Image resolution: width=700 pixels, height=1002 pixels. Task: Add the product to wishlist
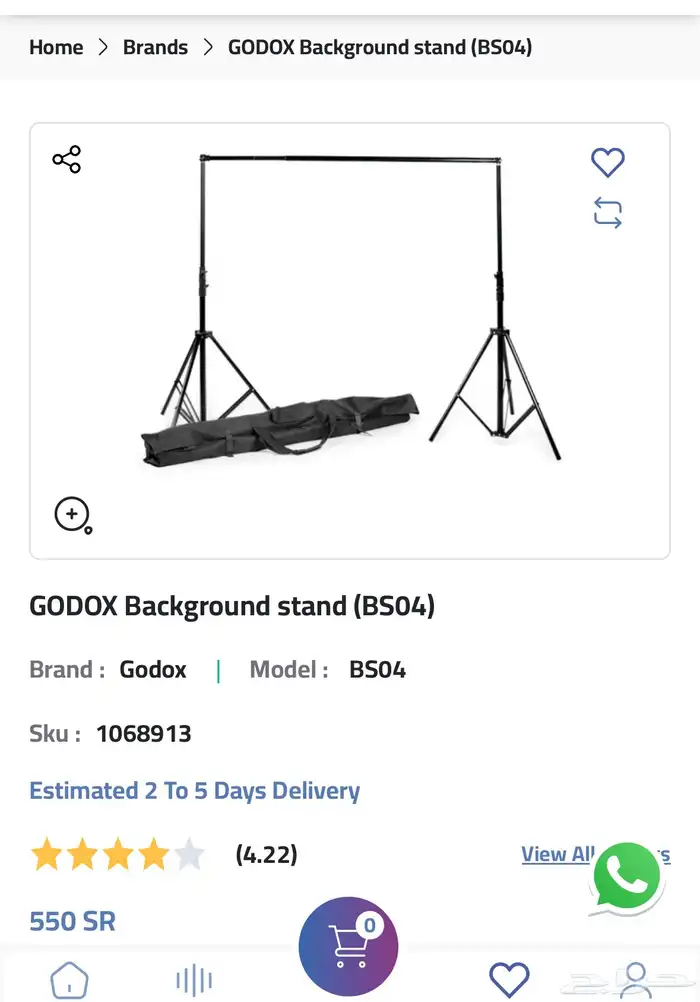pyautogui.click(x=607, y=162)
